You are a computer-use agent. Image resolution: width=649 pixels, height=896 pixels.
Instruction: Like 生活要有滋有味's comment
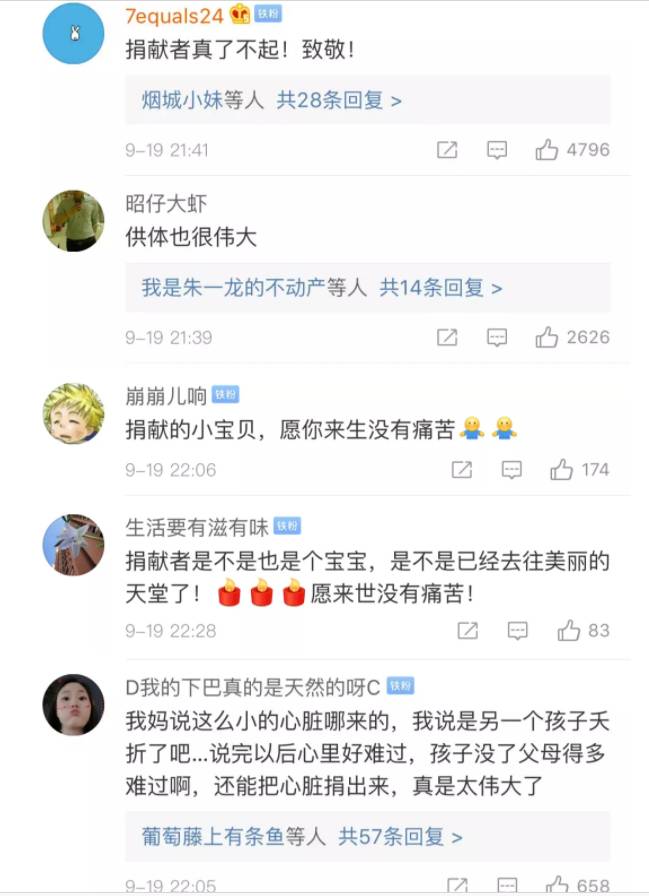point(568,631)
